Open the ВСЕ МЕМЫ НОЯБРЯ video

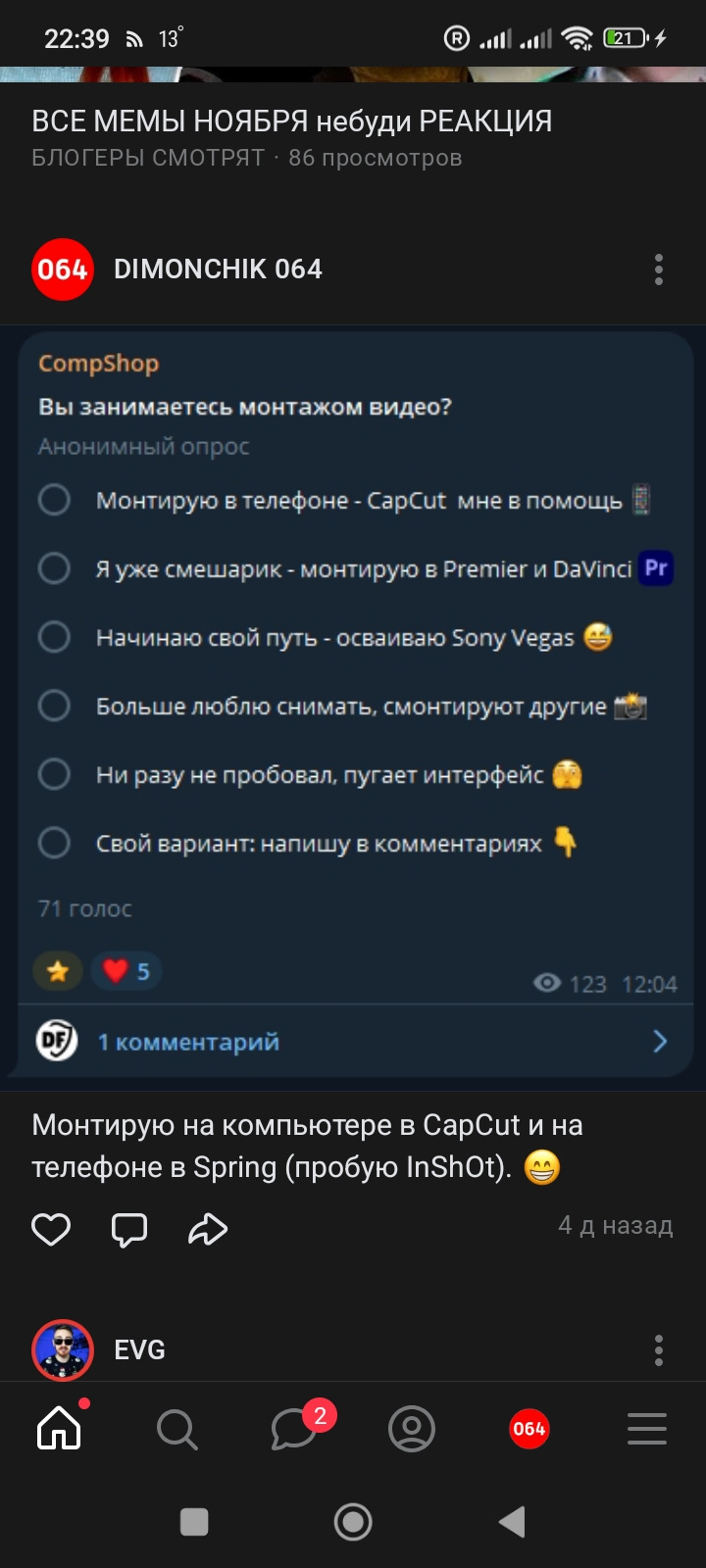pyautogui.click(x=292, y=122)
